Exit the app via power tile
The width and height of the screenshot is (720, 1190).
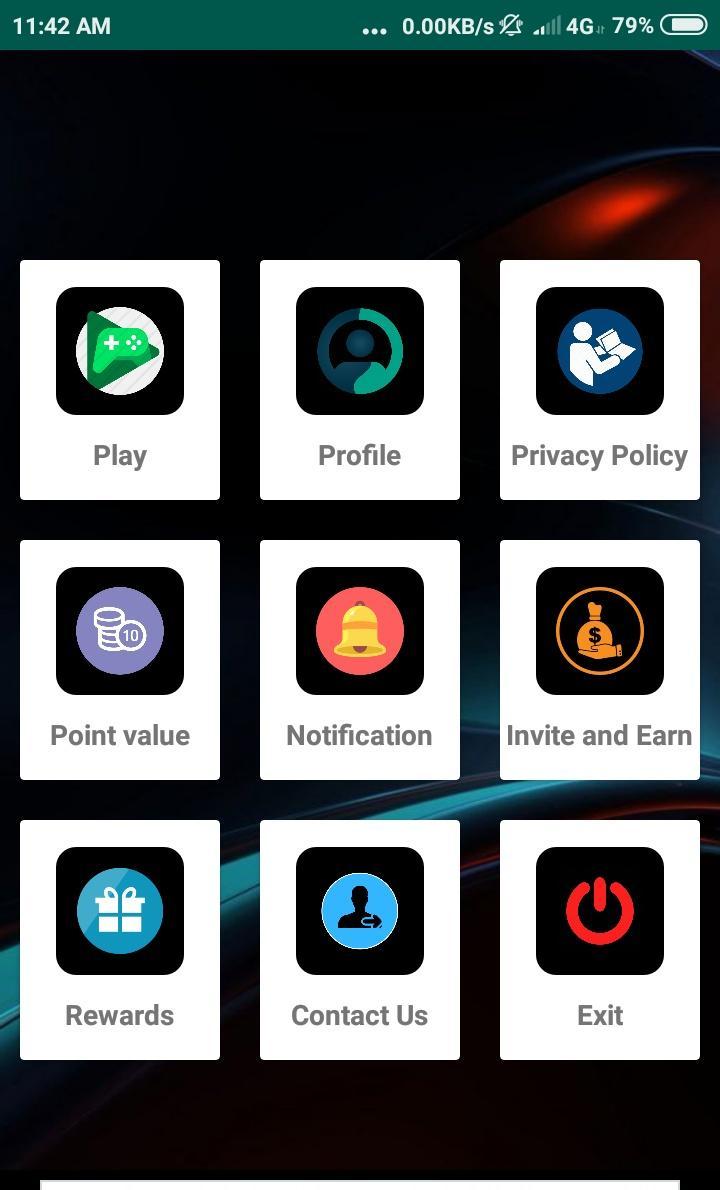pos(600,940)
